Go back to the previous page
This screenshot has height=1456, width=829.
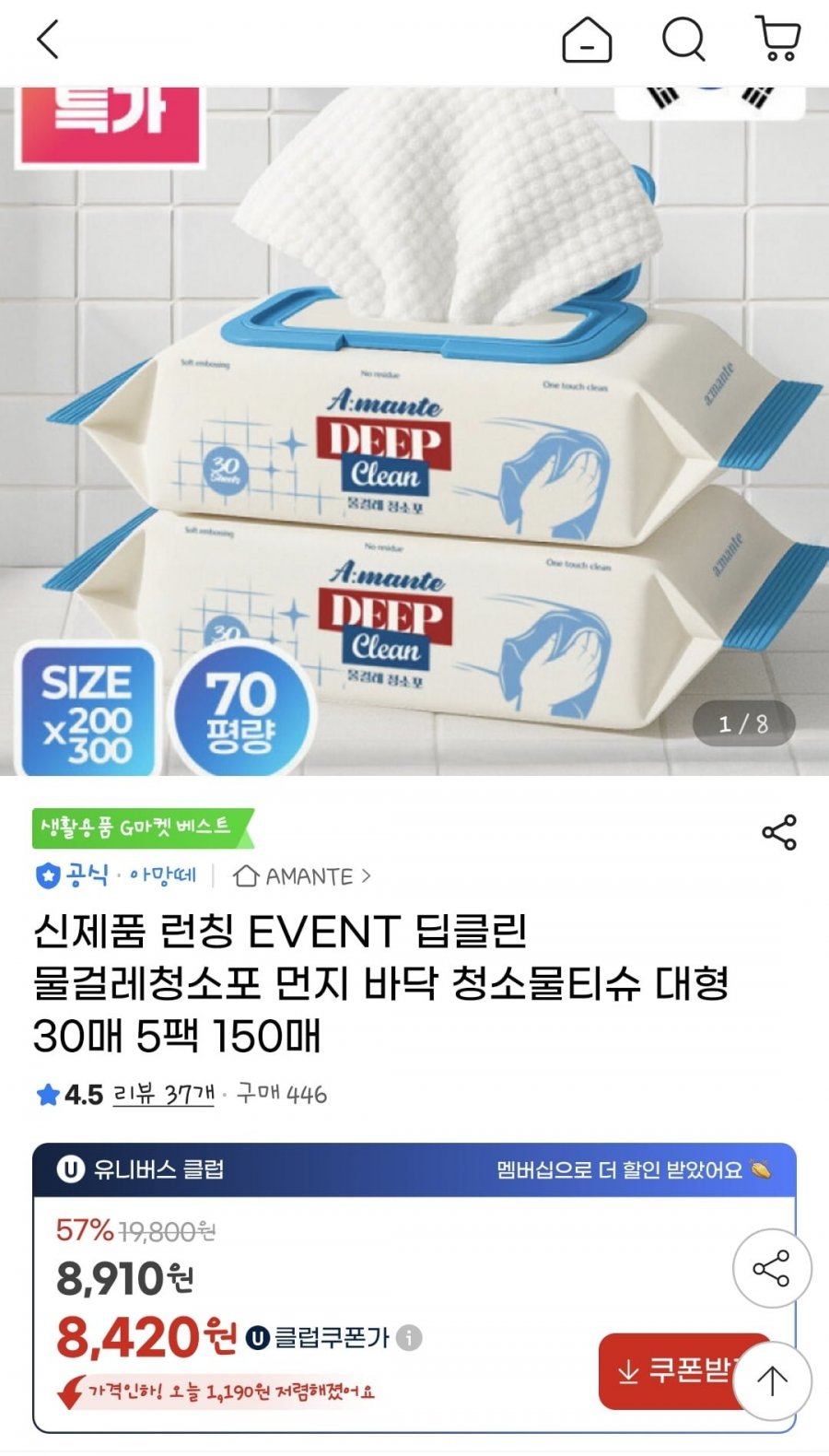click(48, 40)
